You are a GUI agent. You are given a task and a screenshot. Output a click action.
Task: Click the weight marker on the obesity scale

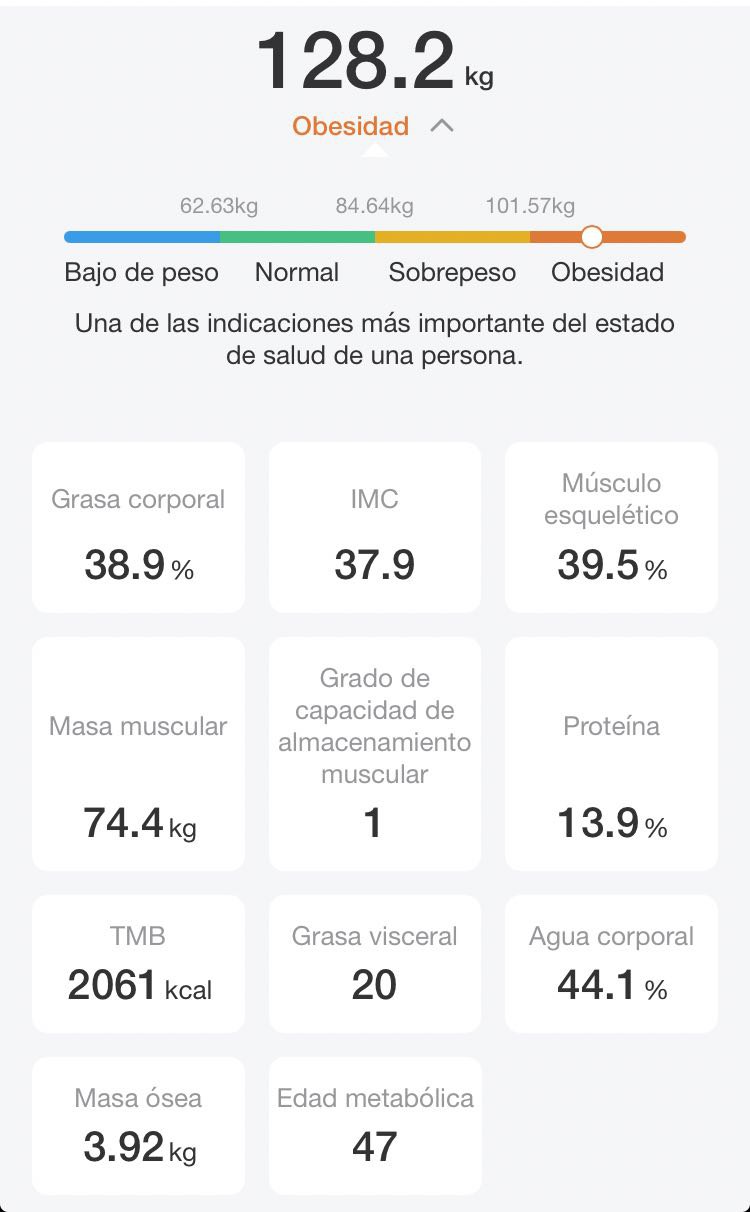(591, 237)
